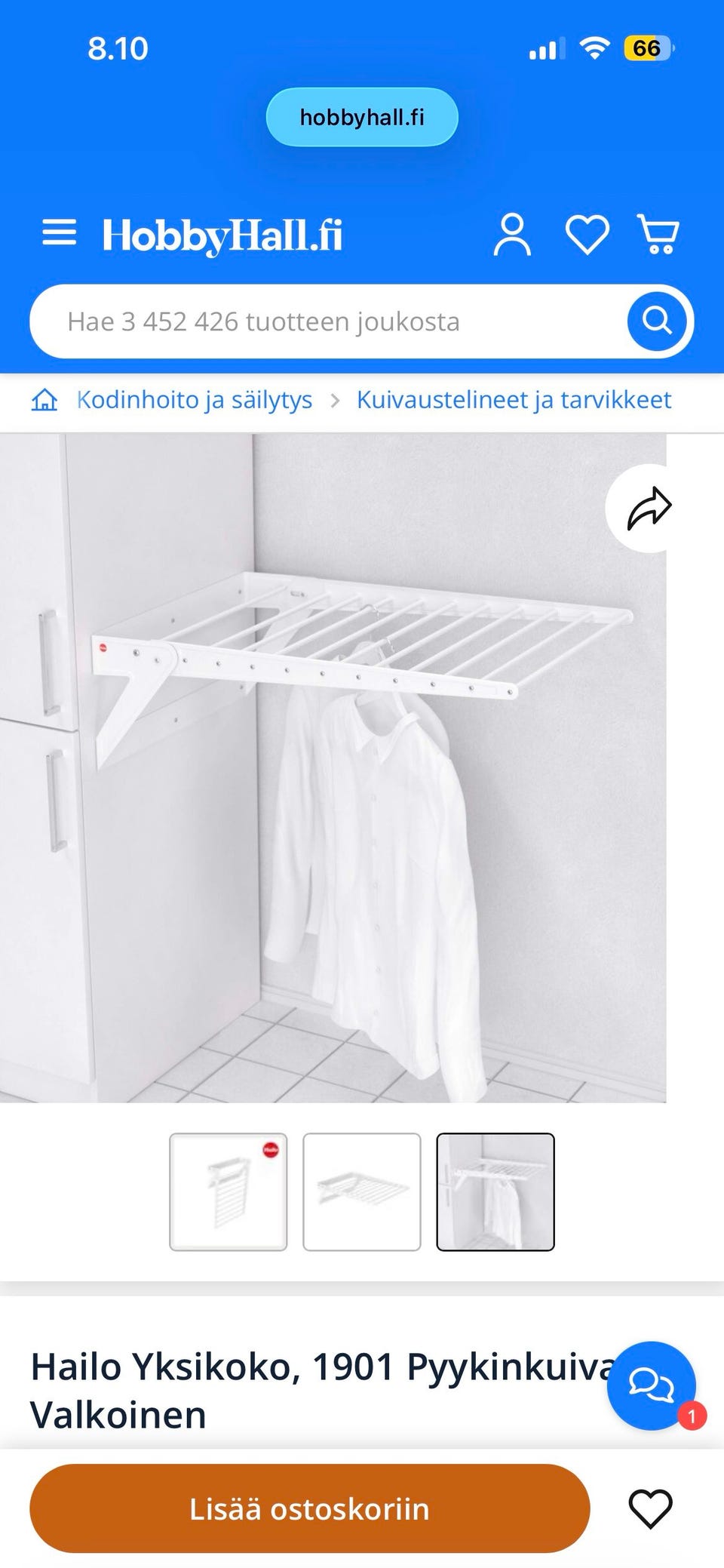Select the second product thumbnail
The image size is (724, 1568).
click(362, 1191)
